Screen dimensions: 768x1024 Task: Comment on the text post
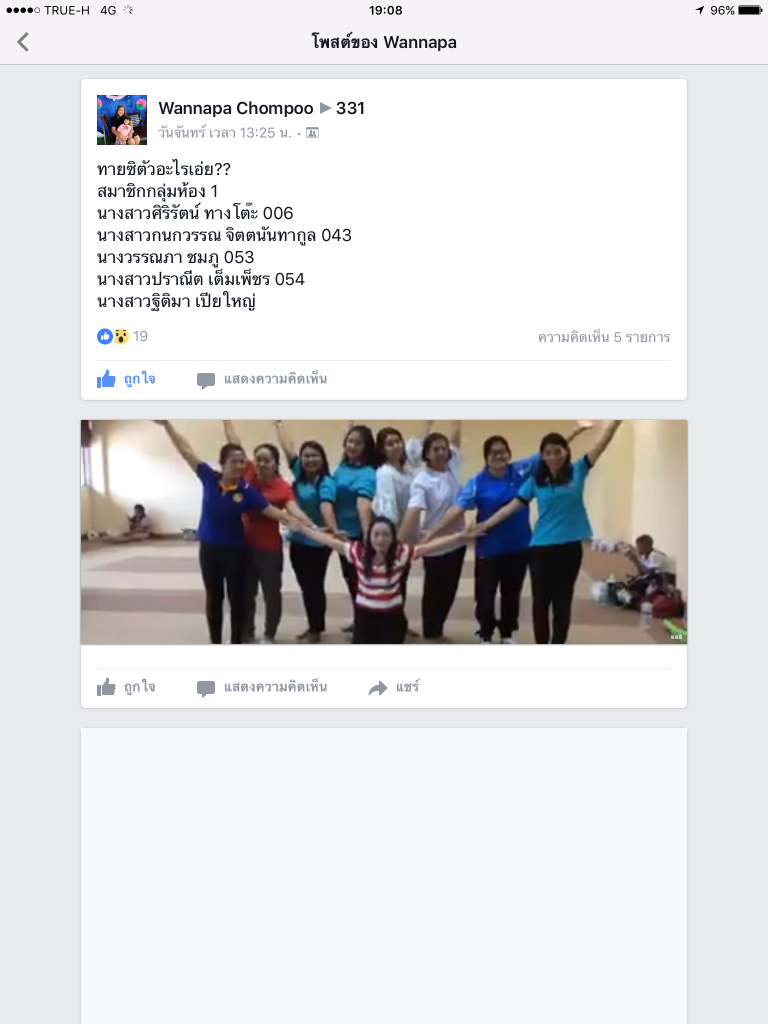[262, 380]
